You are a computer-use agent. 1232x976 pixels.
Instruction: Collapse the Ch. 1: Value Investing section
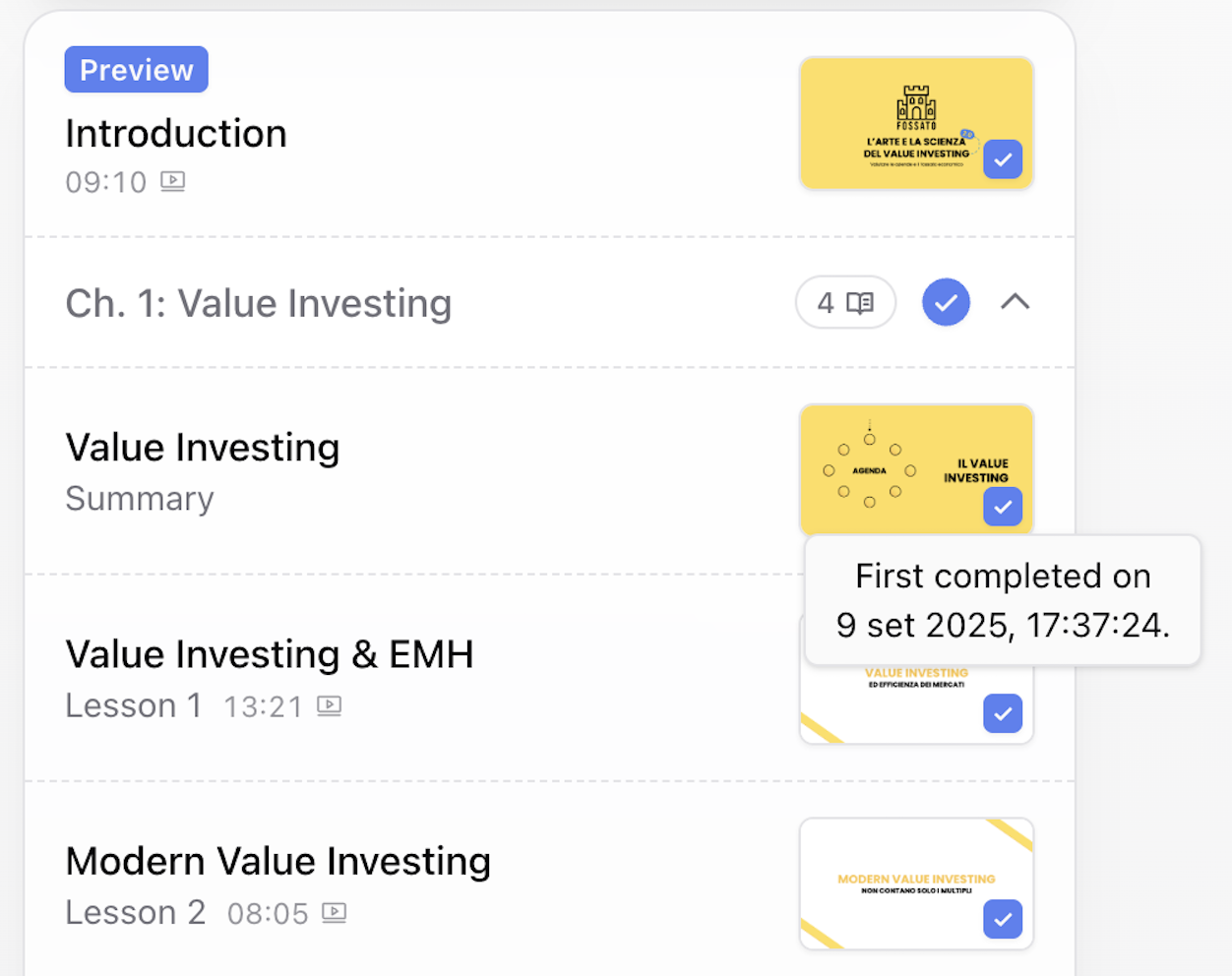[x=1015, y=302]
